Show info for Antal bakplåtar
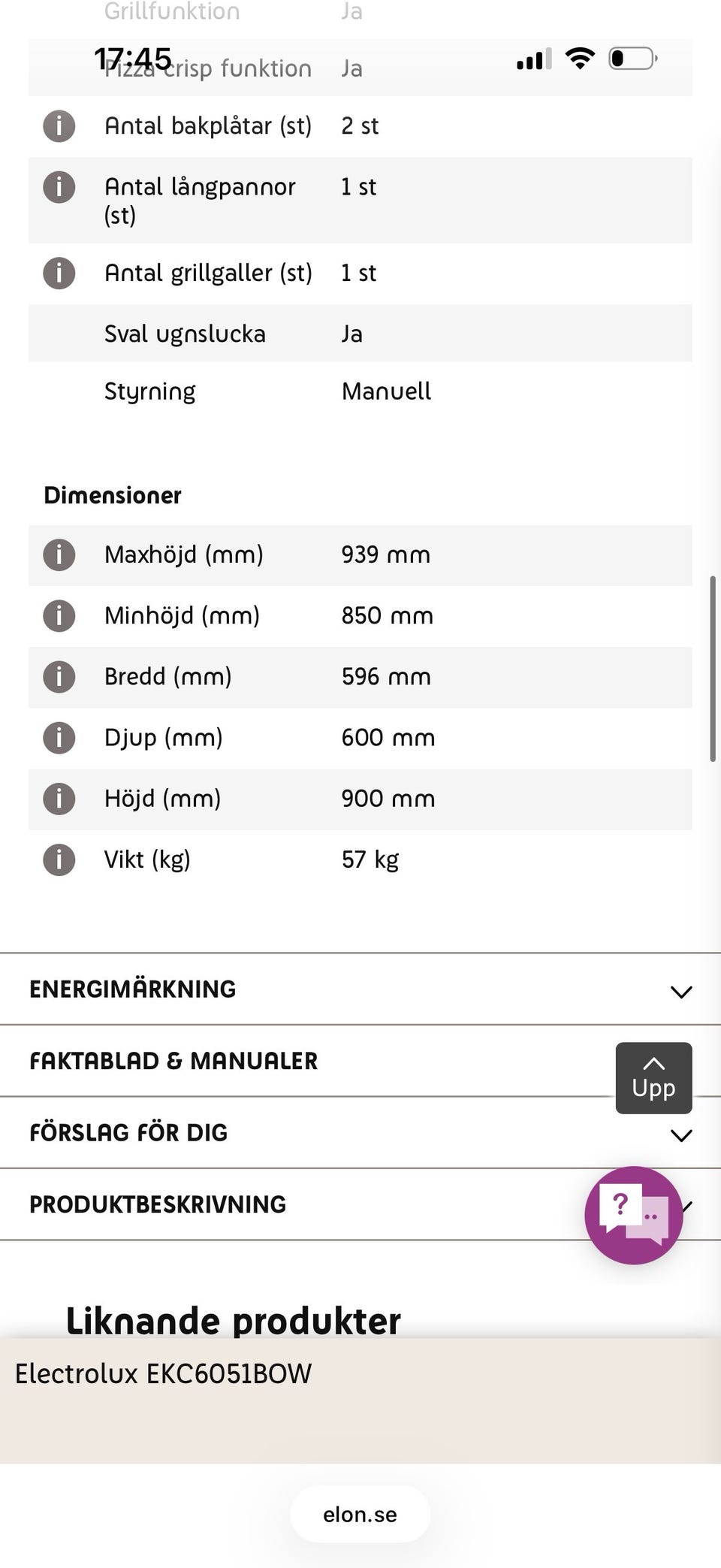The width and height of the screenshot is (721, 1568). click(59, 126)
